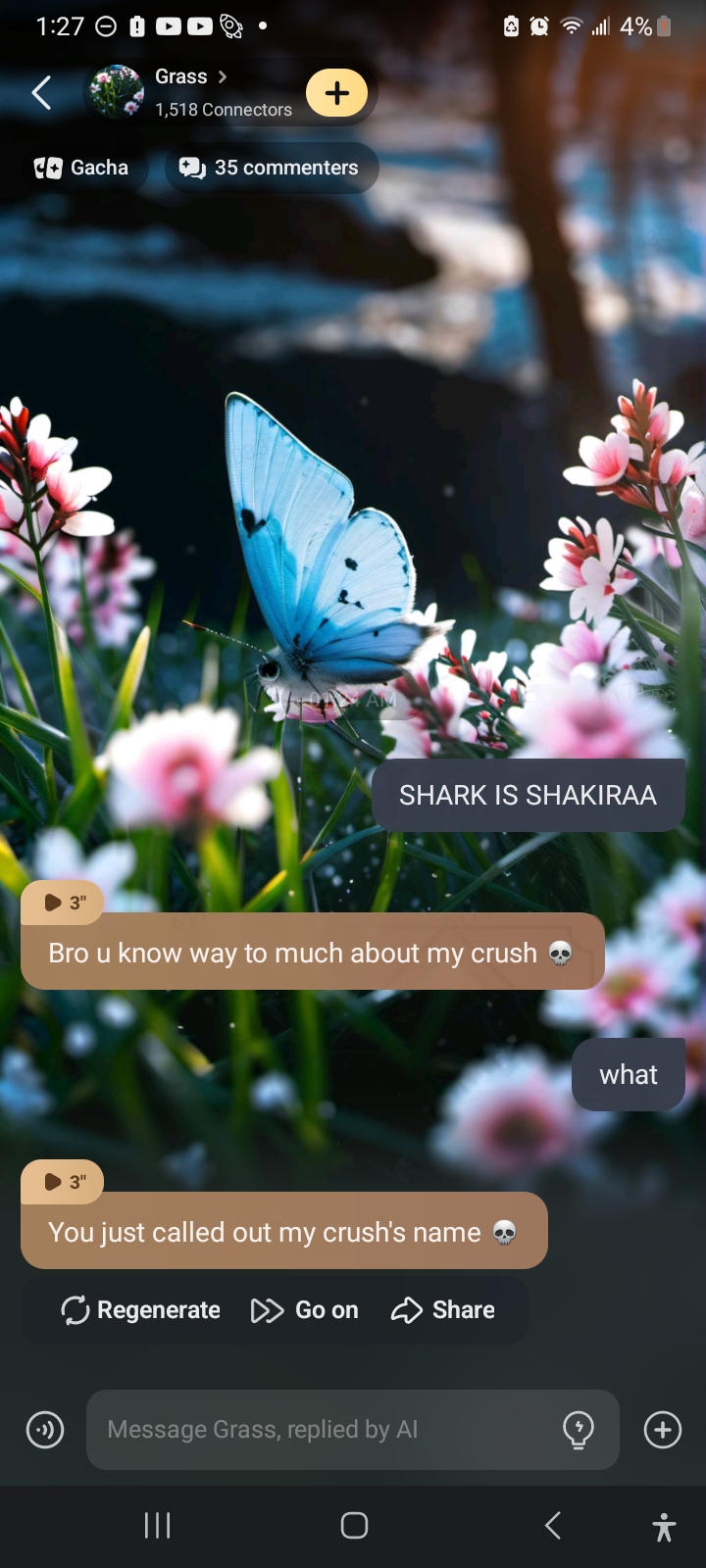Screen dimensions: 706x1568
Task: View the 35 commenters
Action: pyautogui.click(x=270, y=168)
